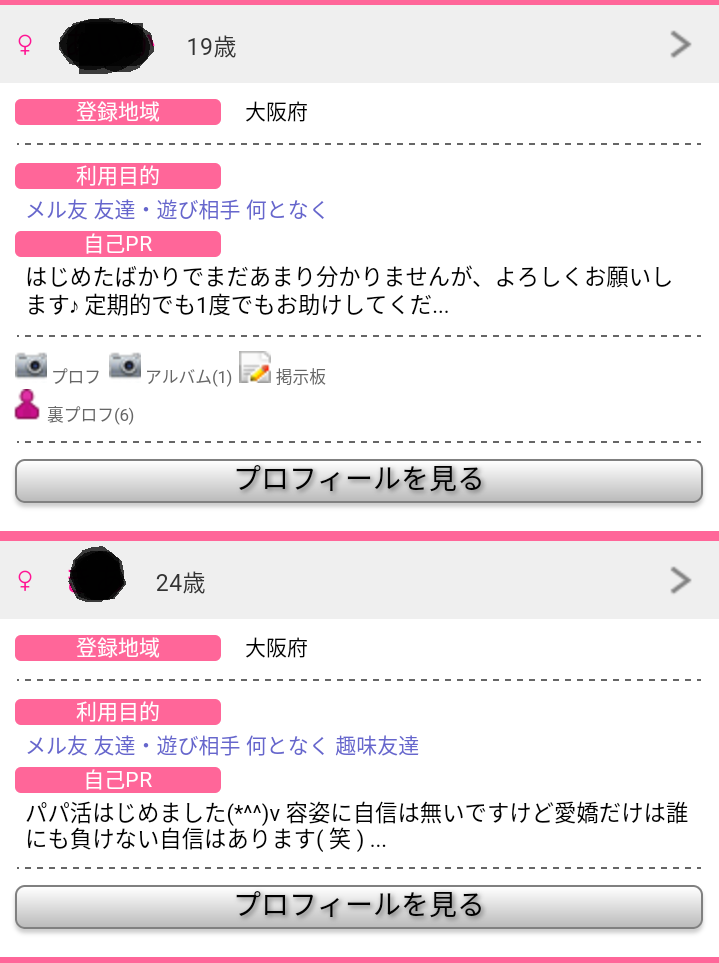Viewport: 719px width, 963px height.
Task: Open 裏プロフ(6) of the 19歳 user
Action: [75, 409]
